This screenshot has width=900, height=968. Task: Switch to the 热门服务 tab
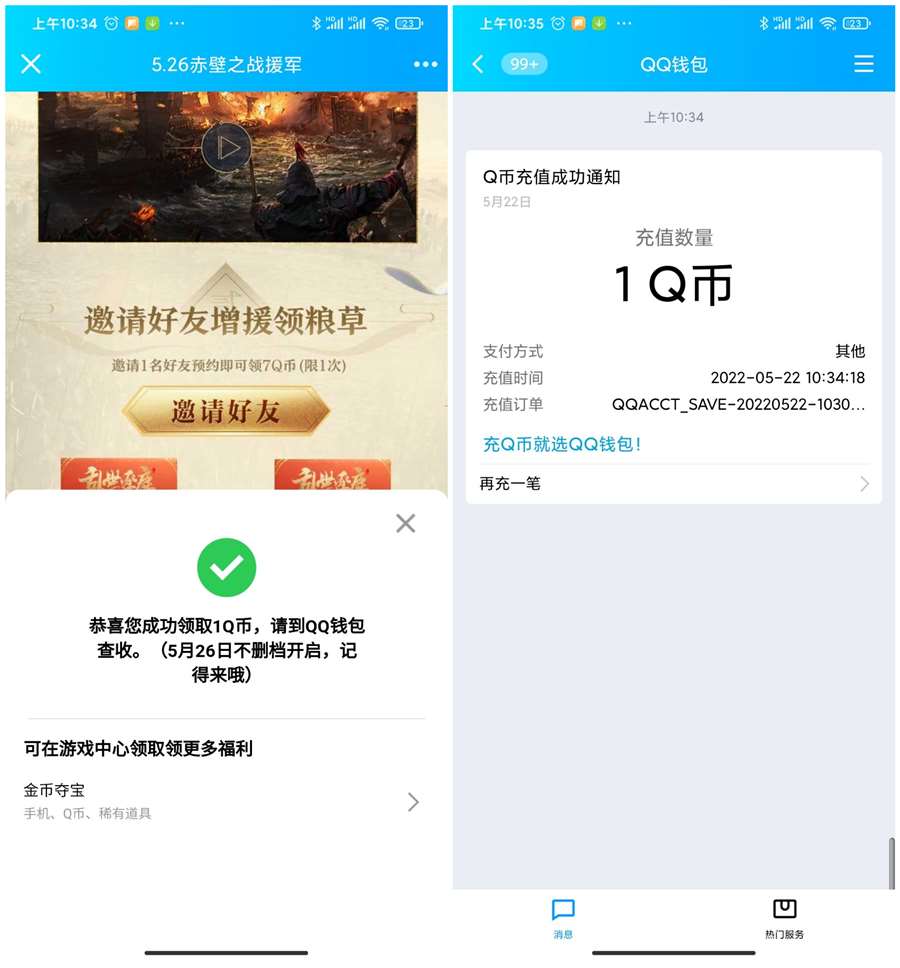(x=784, y=918)
